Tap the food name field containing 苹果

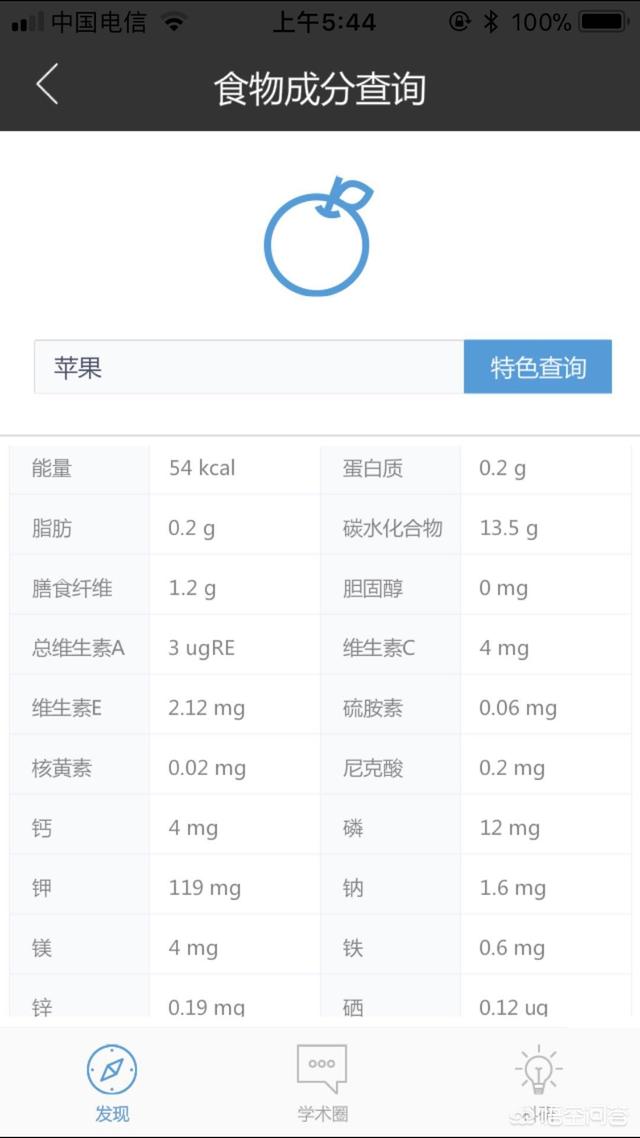pyautogui.click(x=249, y=367)
